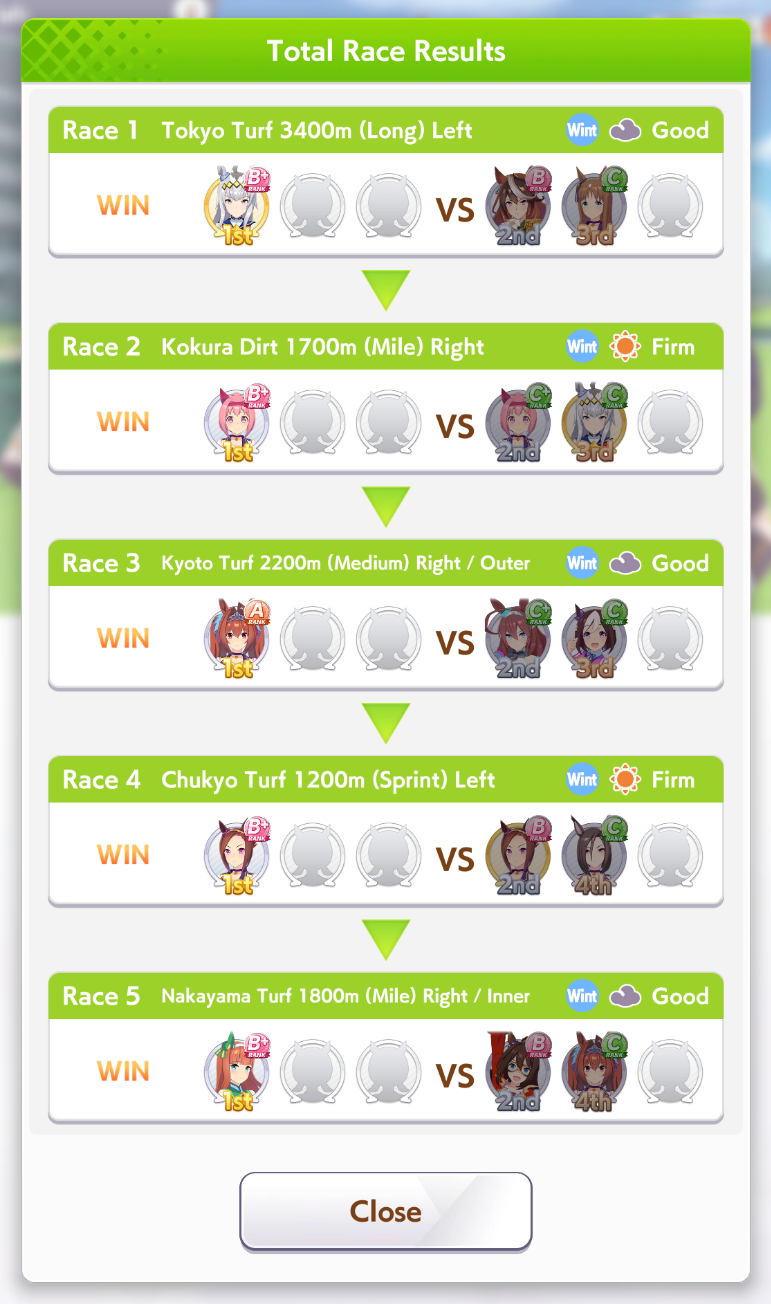This screenshot has width=771, height=1304.
Task: Select Race 4 Chukyo Turf 1200m result
Action: pyautogui.click(x=385, y=831)
